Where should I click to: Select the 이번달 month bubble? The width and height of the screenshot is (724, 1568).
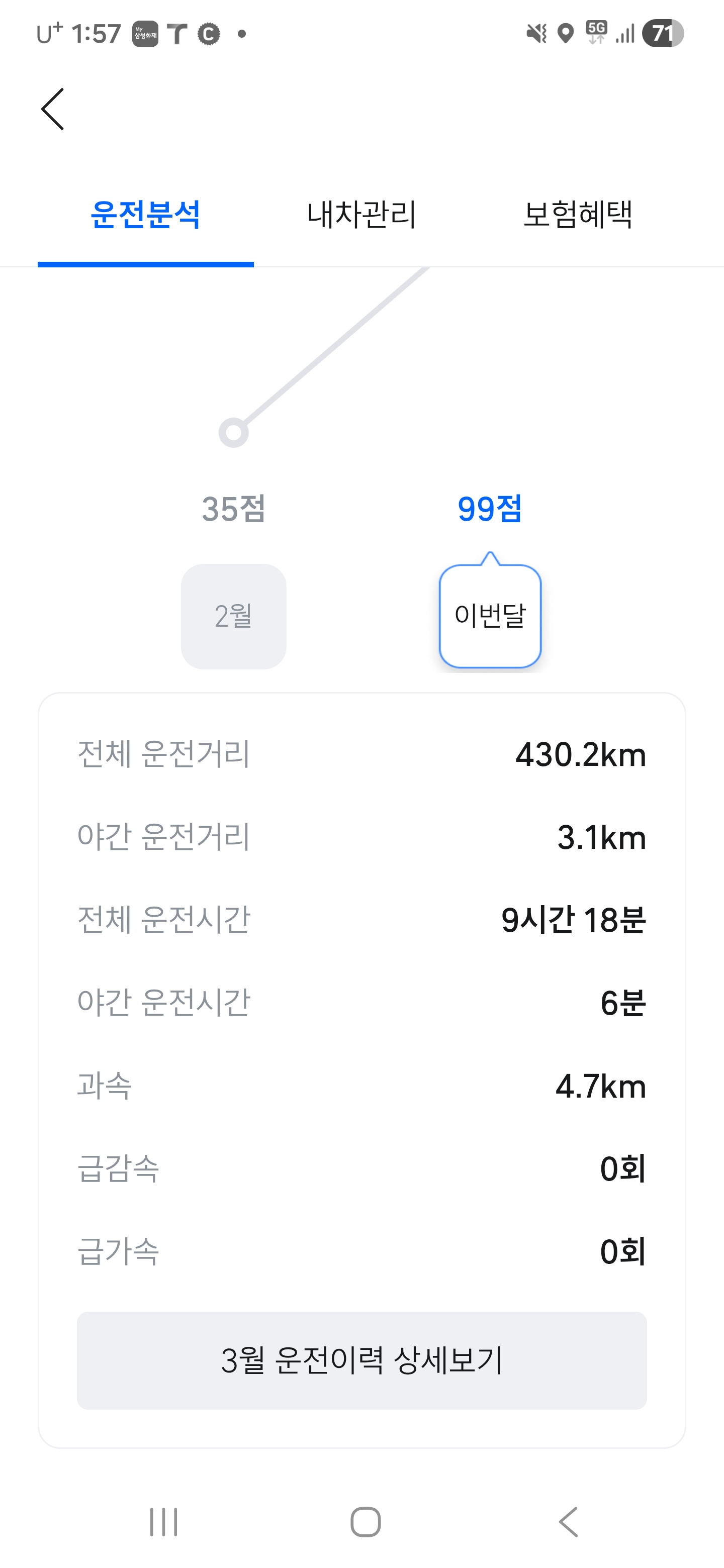coord(490,616)
